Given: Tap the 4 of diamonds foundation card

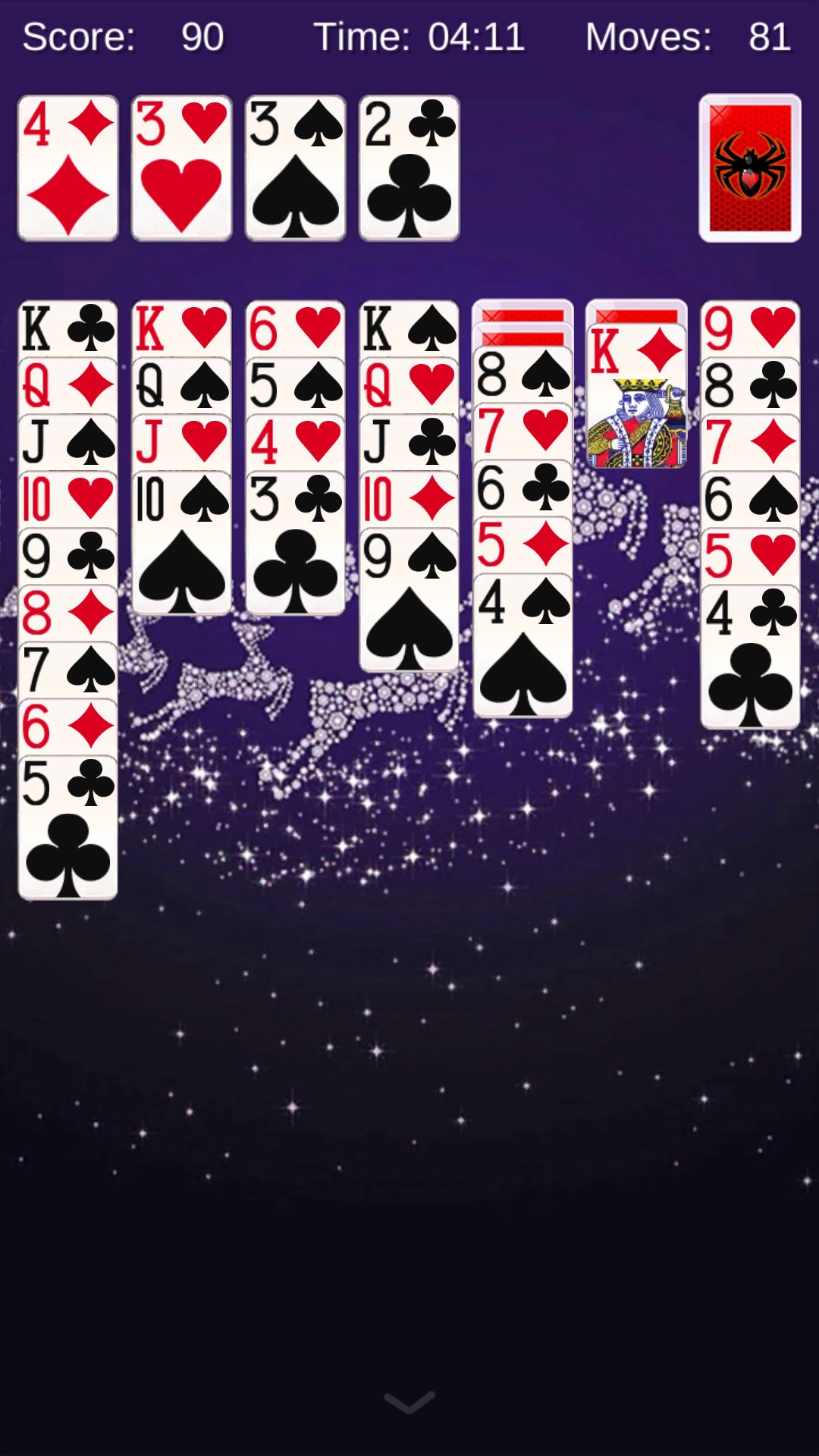Looking at the screenshot, I should coord(68,168).
